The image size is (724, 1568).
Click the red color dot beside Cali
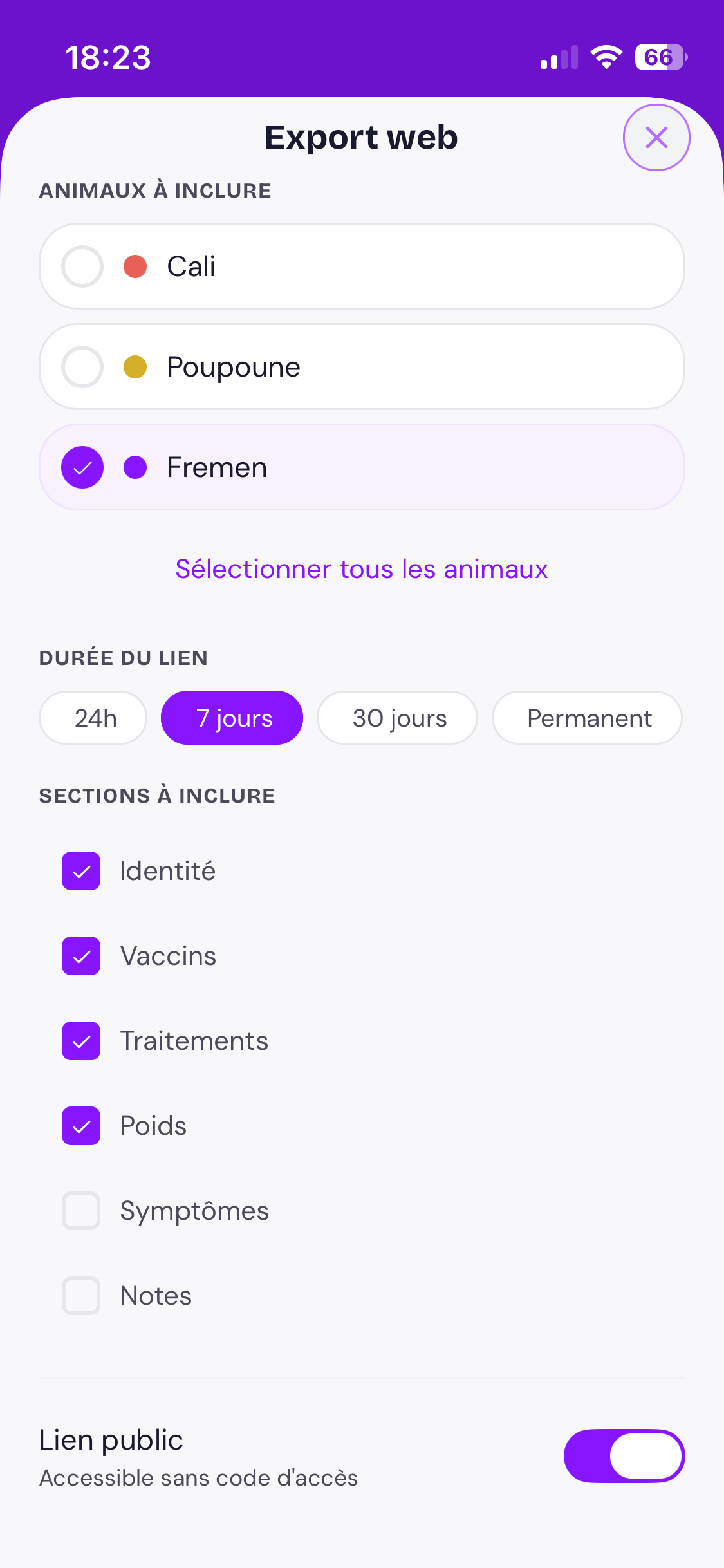[135, 266]
